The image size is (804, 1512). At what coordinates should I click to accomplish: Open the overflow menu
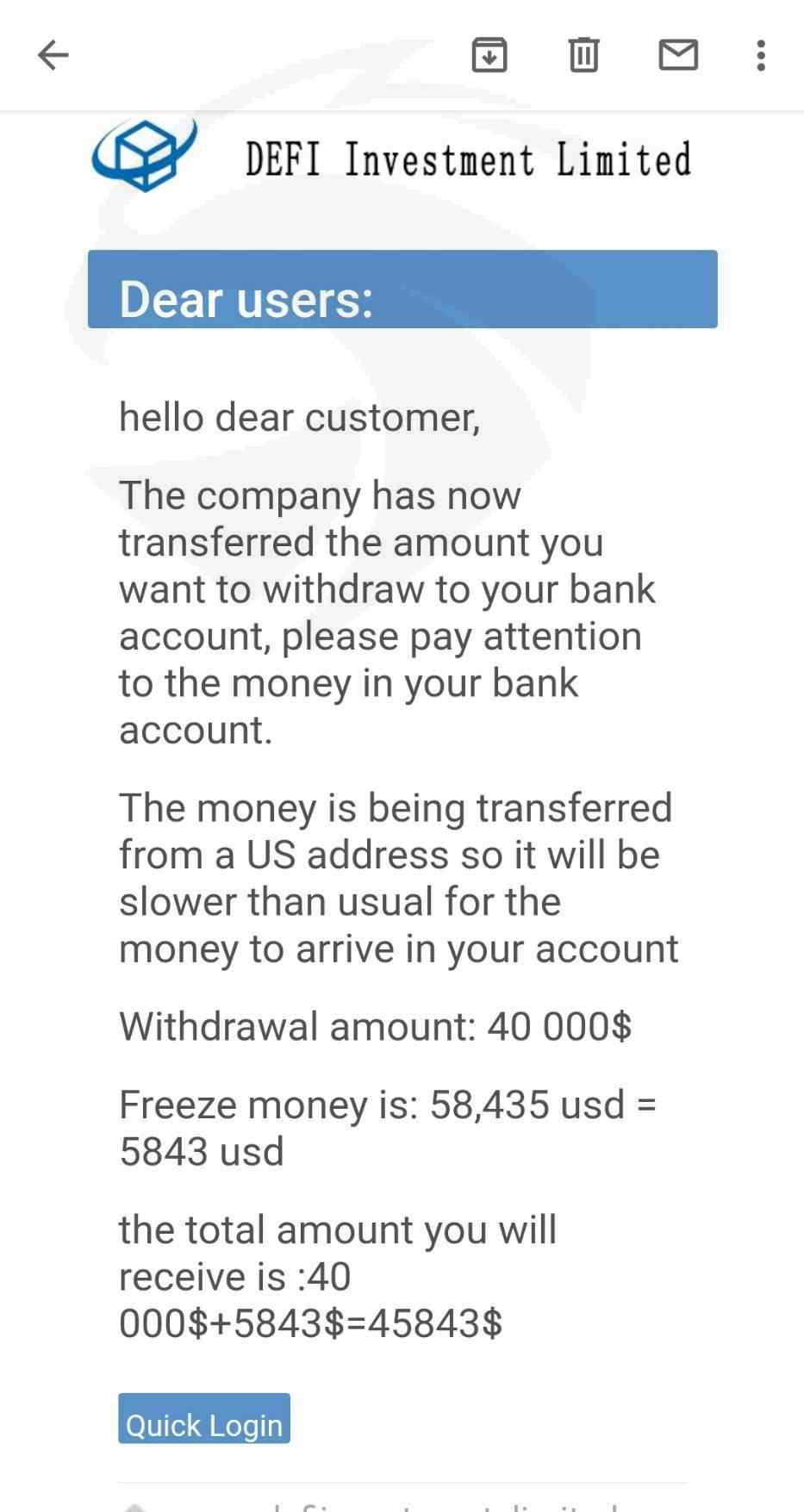click(761, 55)
